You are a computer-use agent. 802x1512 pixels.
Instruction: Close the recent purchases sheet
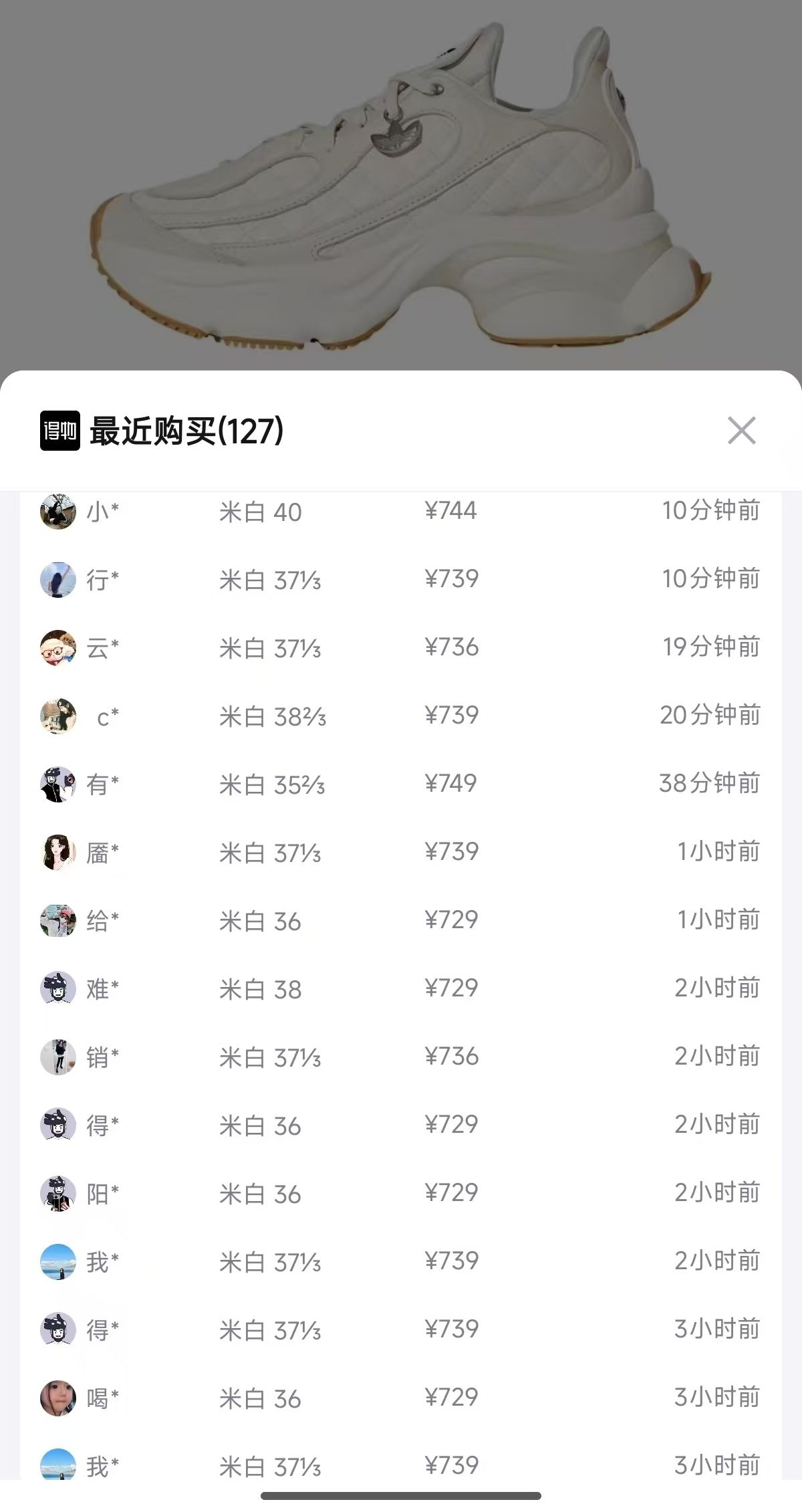point(741,431)
